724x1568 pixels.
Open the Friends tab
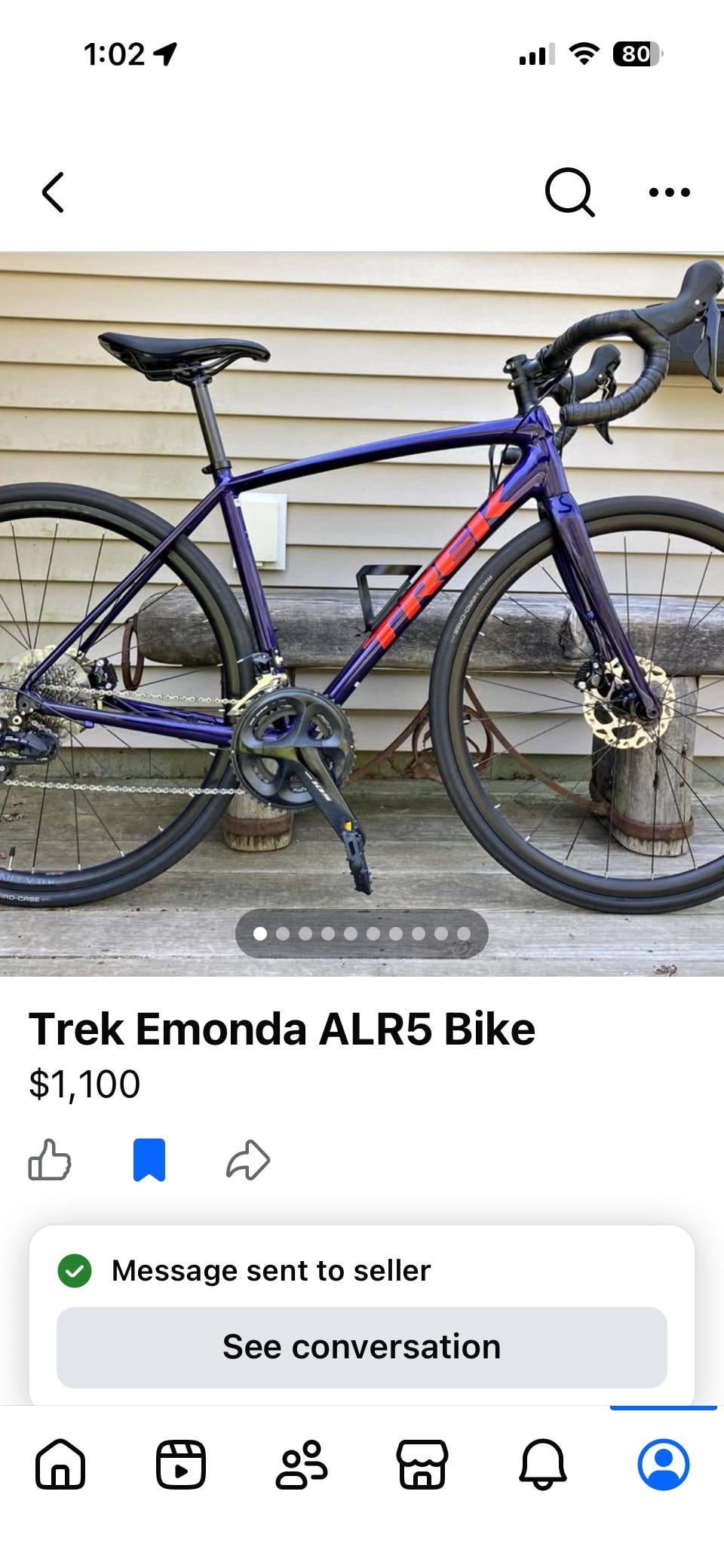302,1465
